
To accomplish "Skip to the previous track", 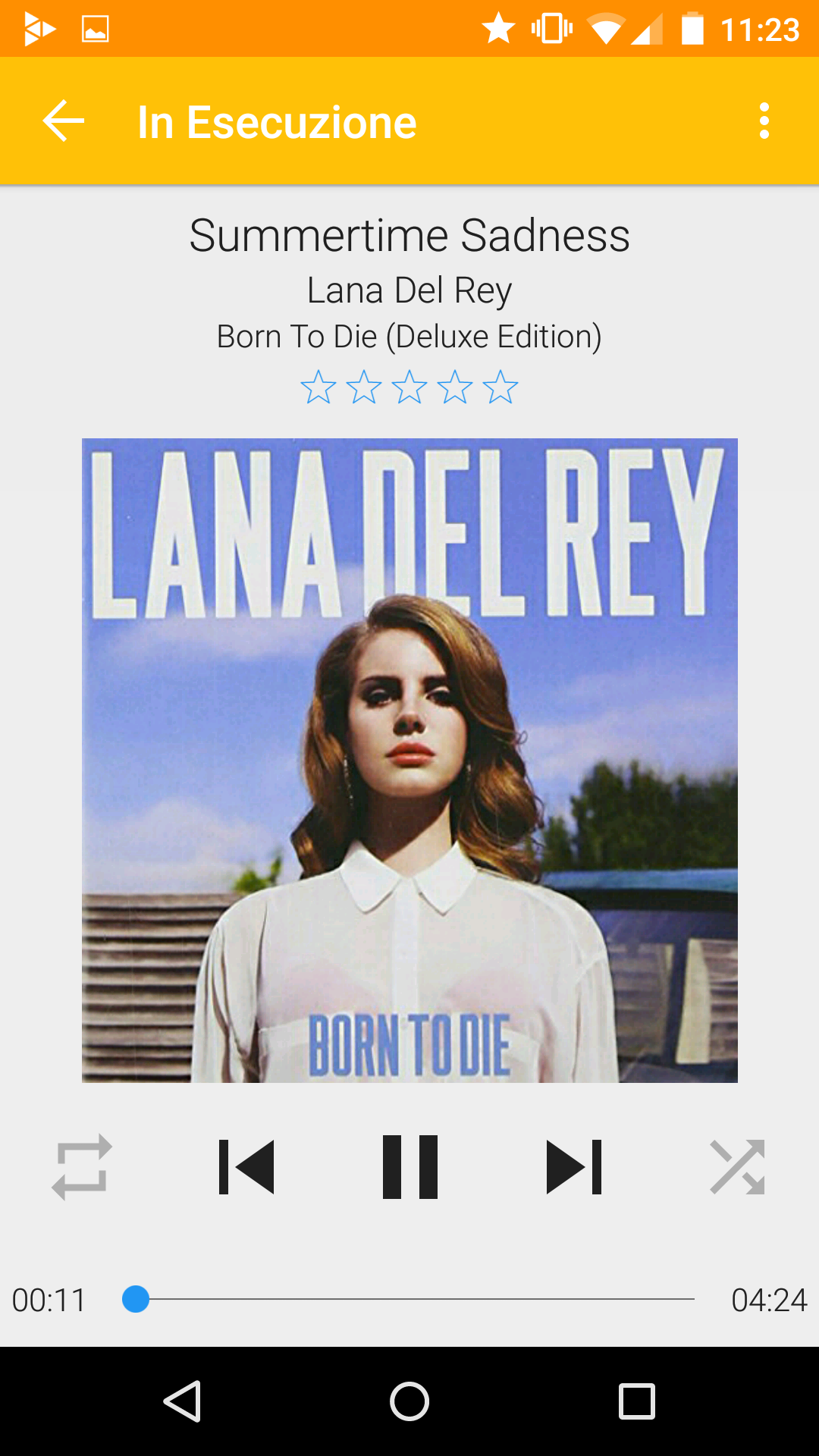I will point(246,1167).
